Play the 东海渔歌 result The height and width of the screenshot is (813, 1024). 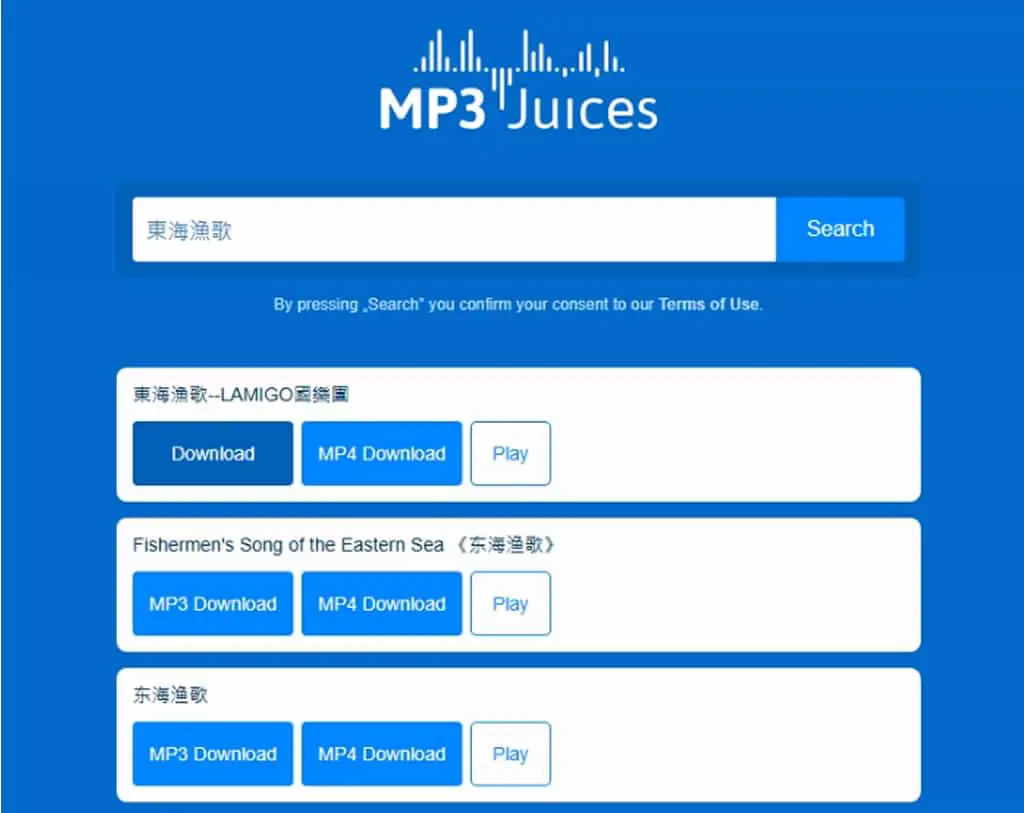[x=511, y=754]
